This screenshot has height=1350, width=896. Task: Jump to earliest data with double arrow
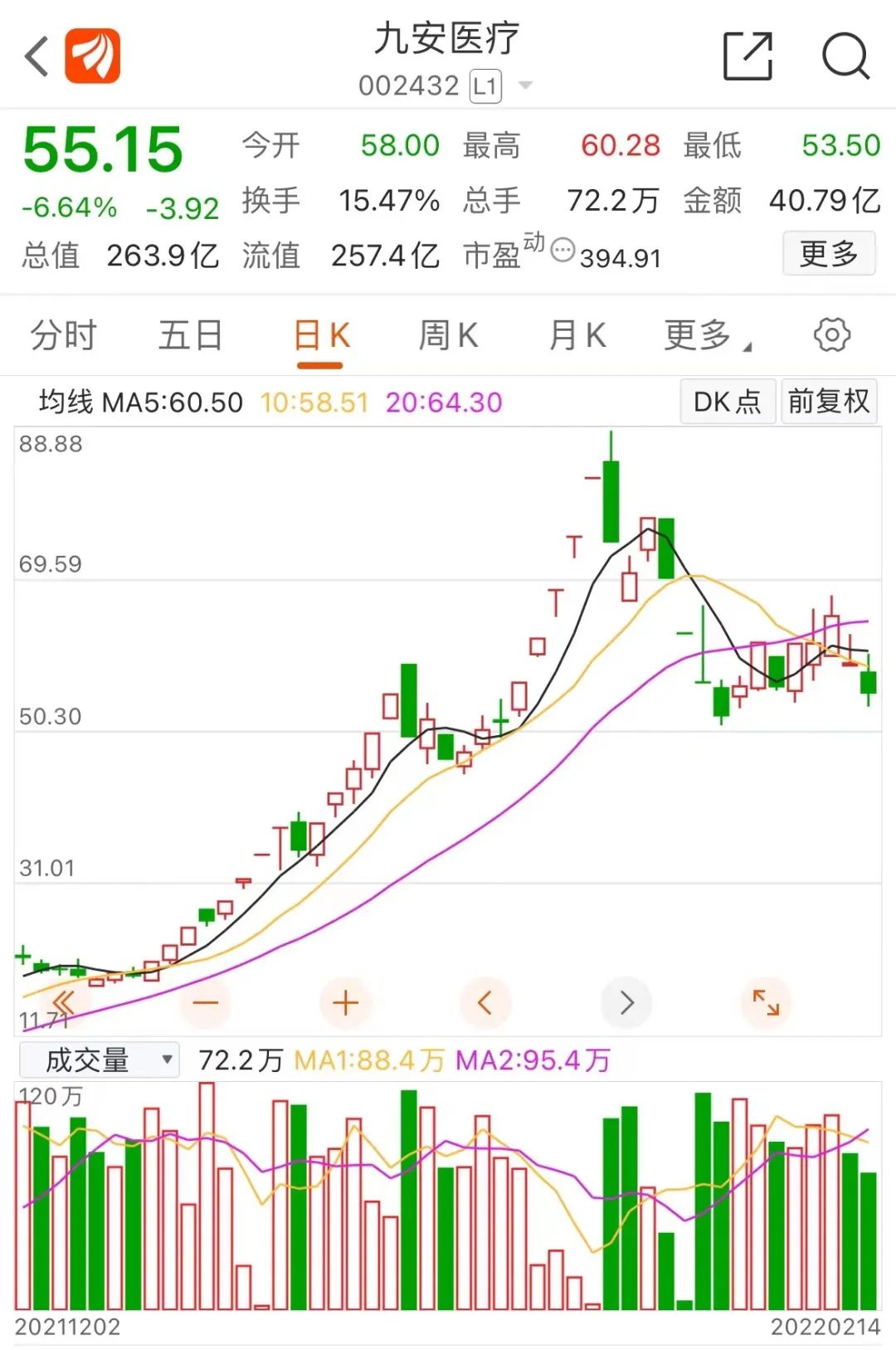coord(64,1002)
